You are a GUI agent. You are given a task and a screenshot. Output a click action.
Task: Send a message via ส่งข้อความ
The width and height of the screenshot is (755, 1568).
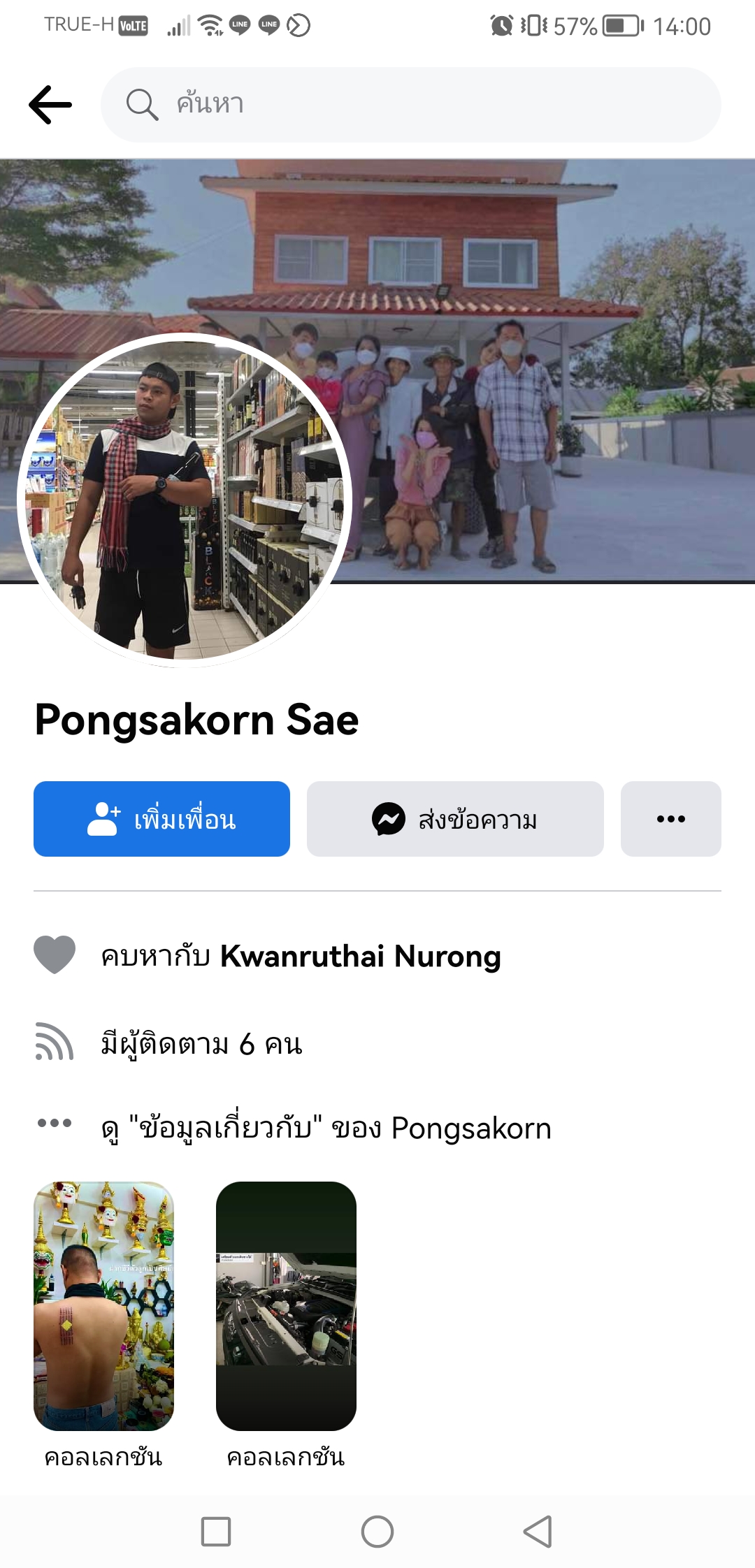click(x=455, y=819)
